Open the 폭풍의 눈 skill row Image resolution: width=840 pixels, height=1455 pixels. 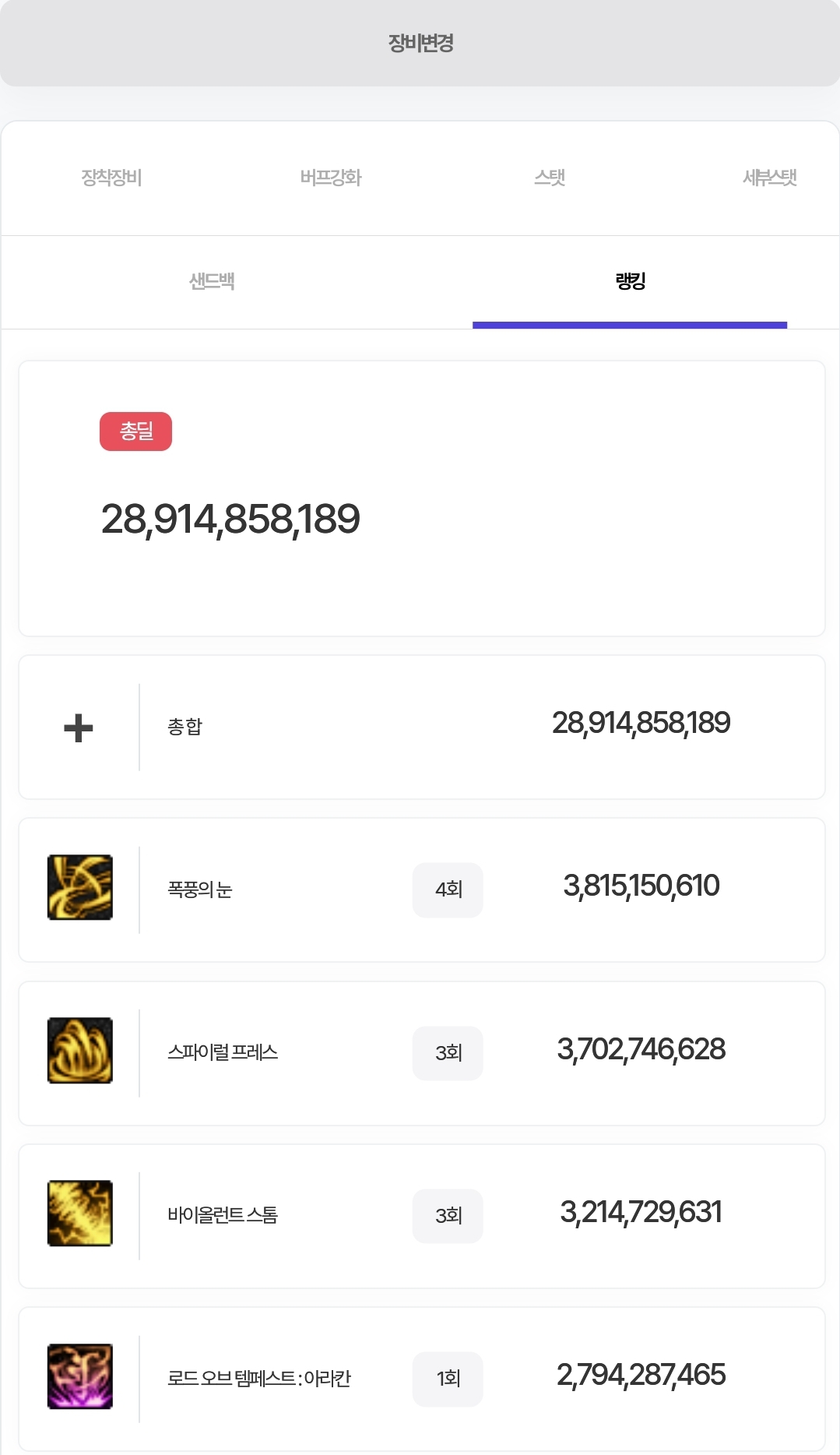tap(420, 890)
